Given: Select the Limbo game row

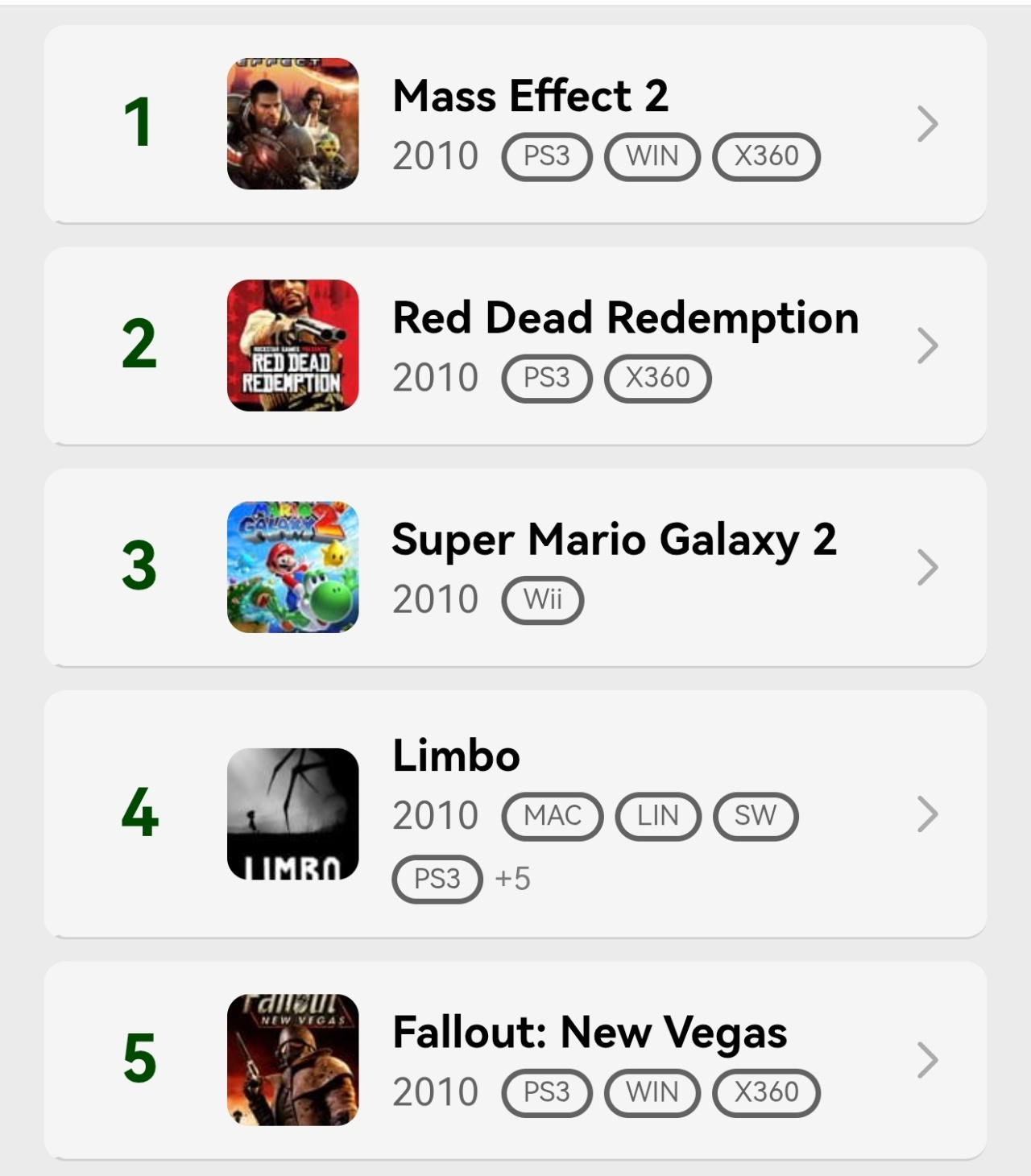Looking at the screenshot, I should pos(515,814).
